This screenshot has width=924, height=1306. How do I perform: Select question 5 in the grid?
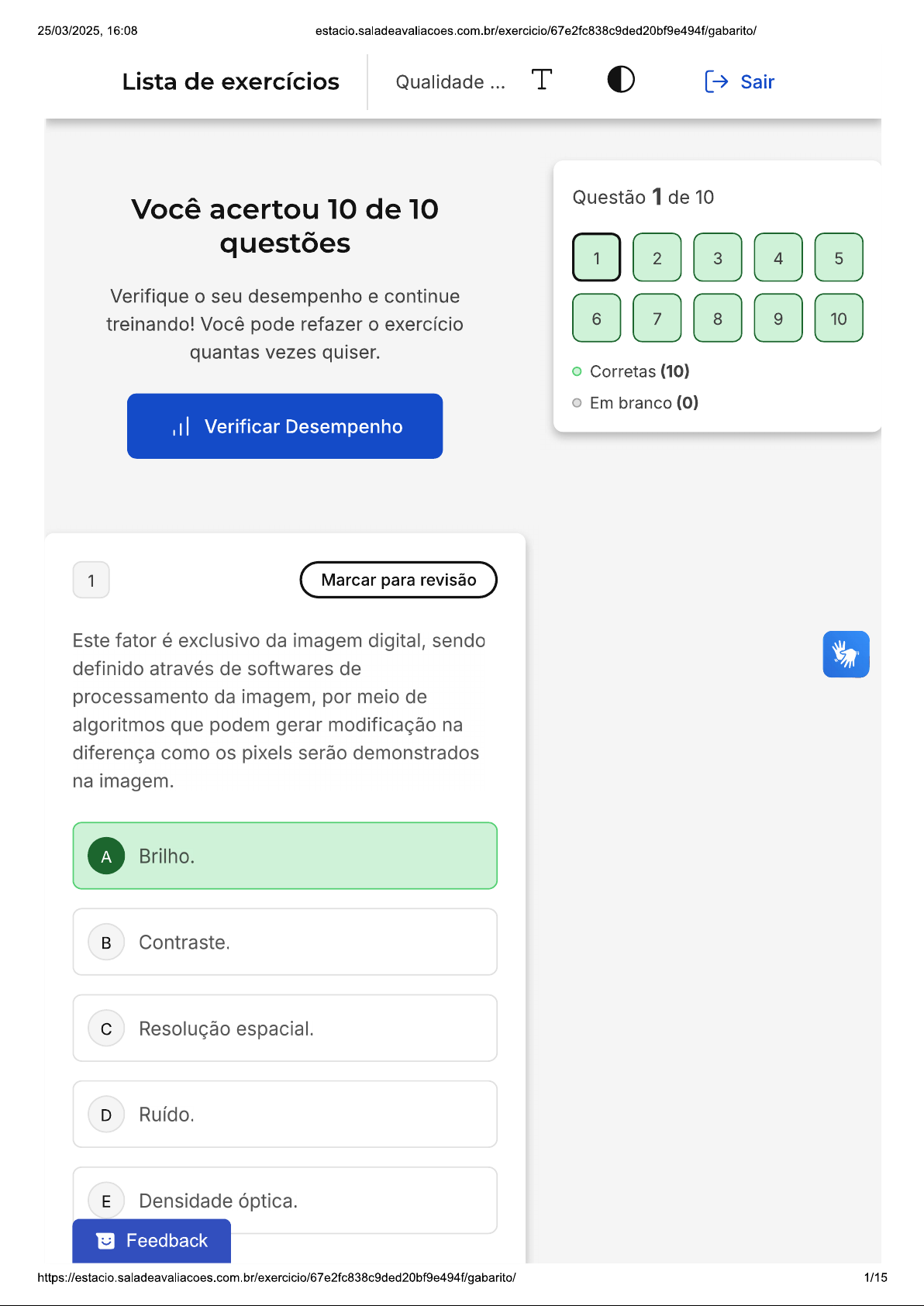[x=839, y=257]
